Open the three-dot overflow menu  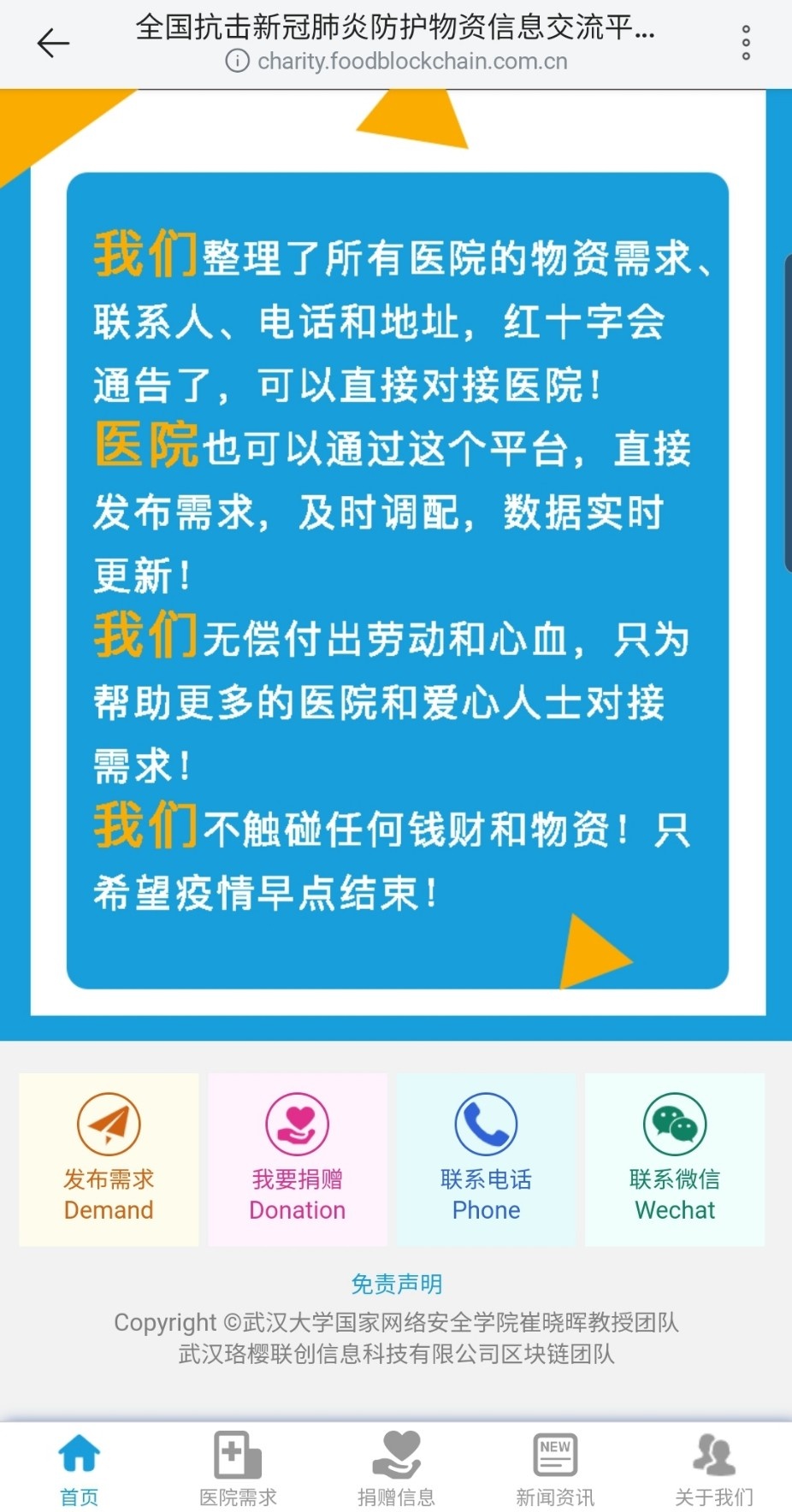tap(746, 43)
